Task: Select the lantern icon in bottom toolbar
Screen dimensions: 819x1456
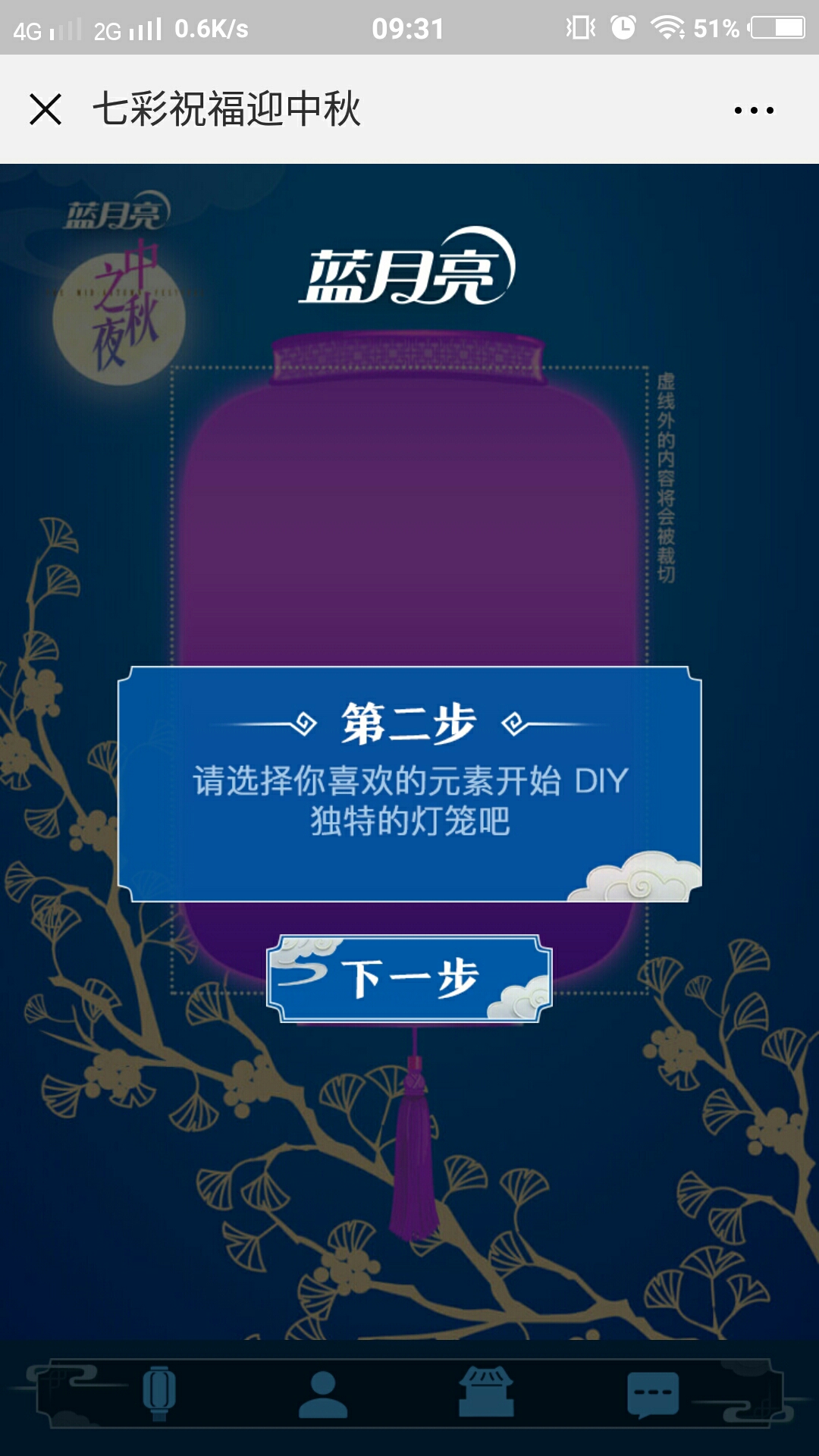Action: [159, 1394]
